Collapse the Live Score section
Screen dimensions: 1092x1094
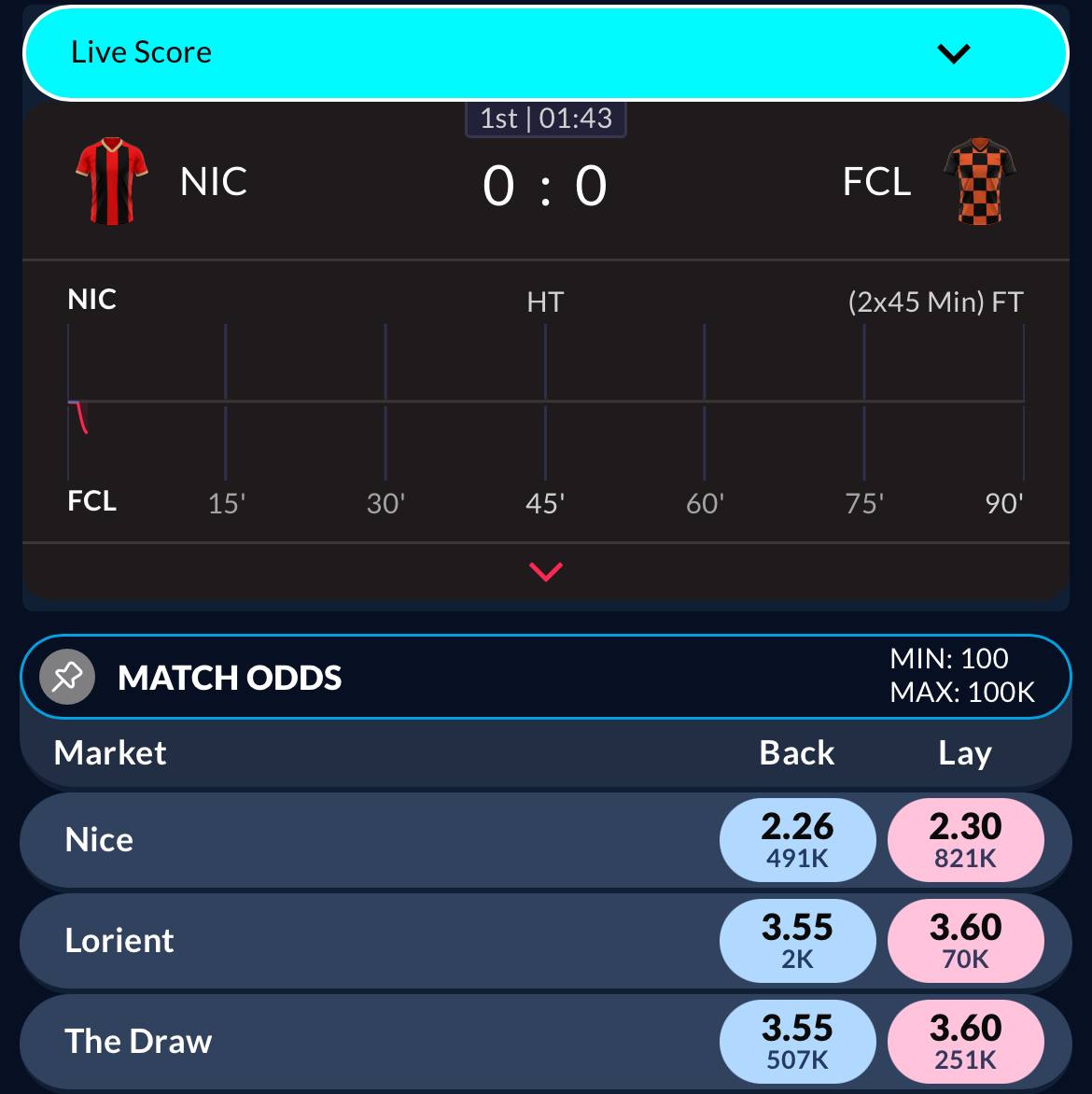(x=953, y=53)
